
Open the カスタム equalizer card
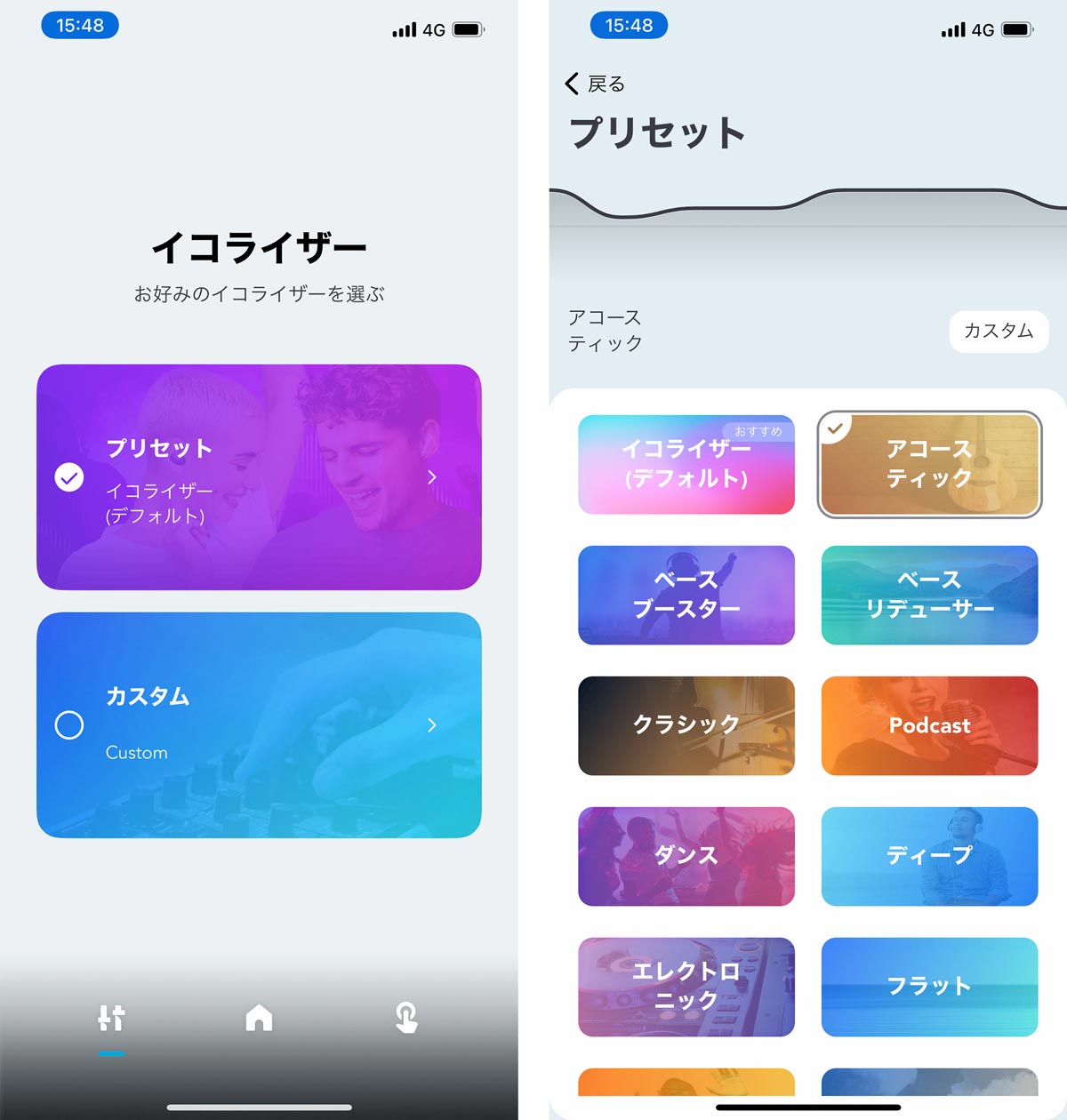(259, 724)
